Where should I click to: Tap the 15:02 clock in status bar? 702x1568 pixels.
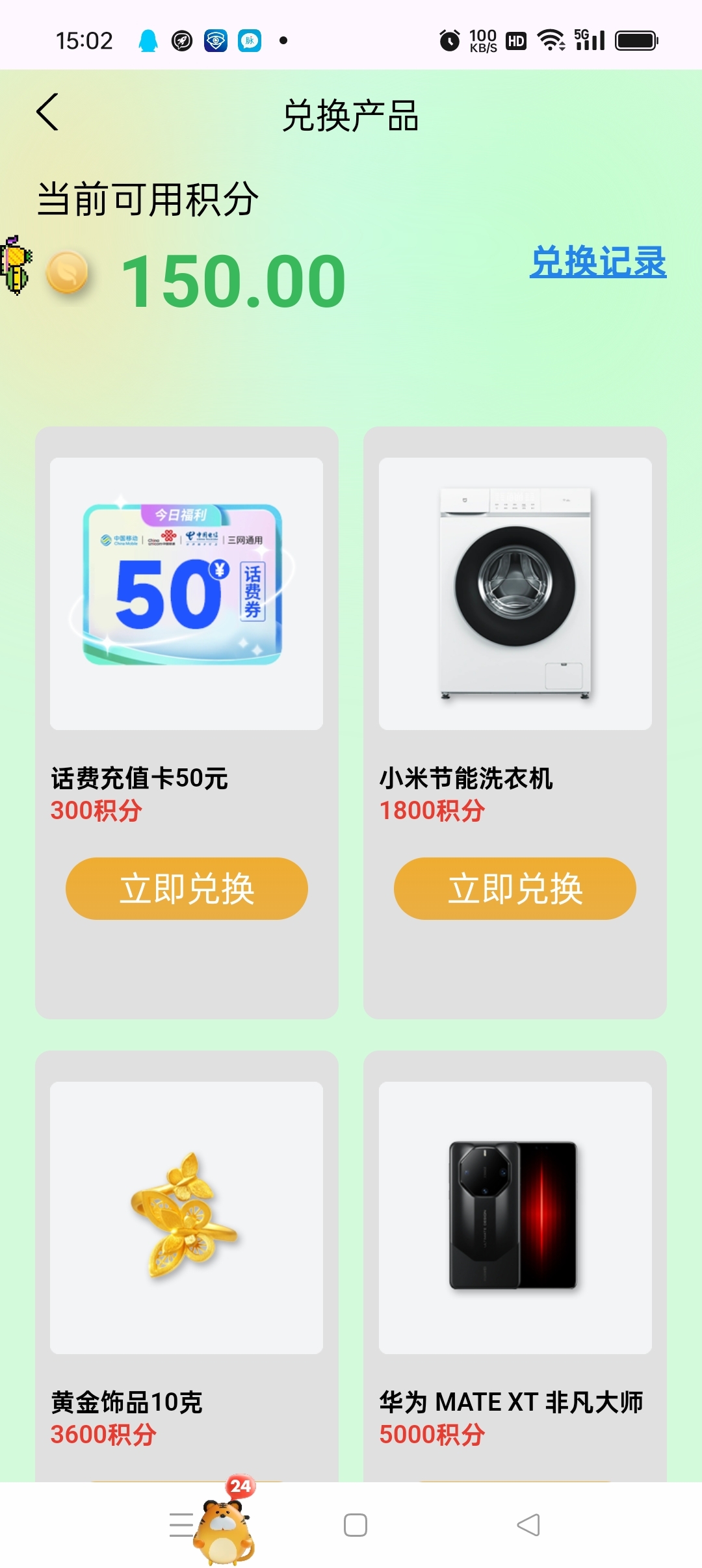tap(84, 40)
